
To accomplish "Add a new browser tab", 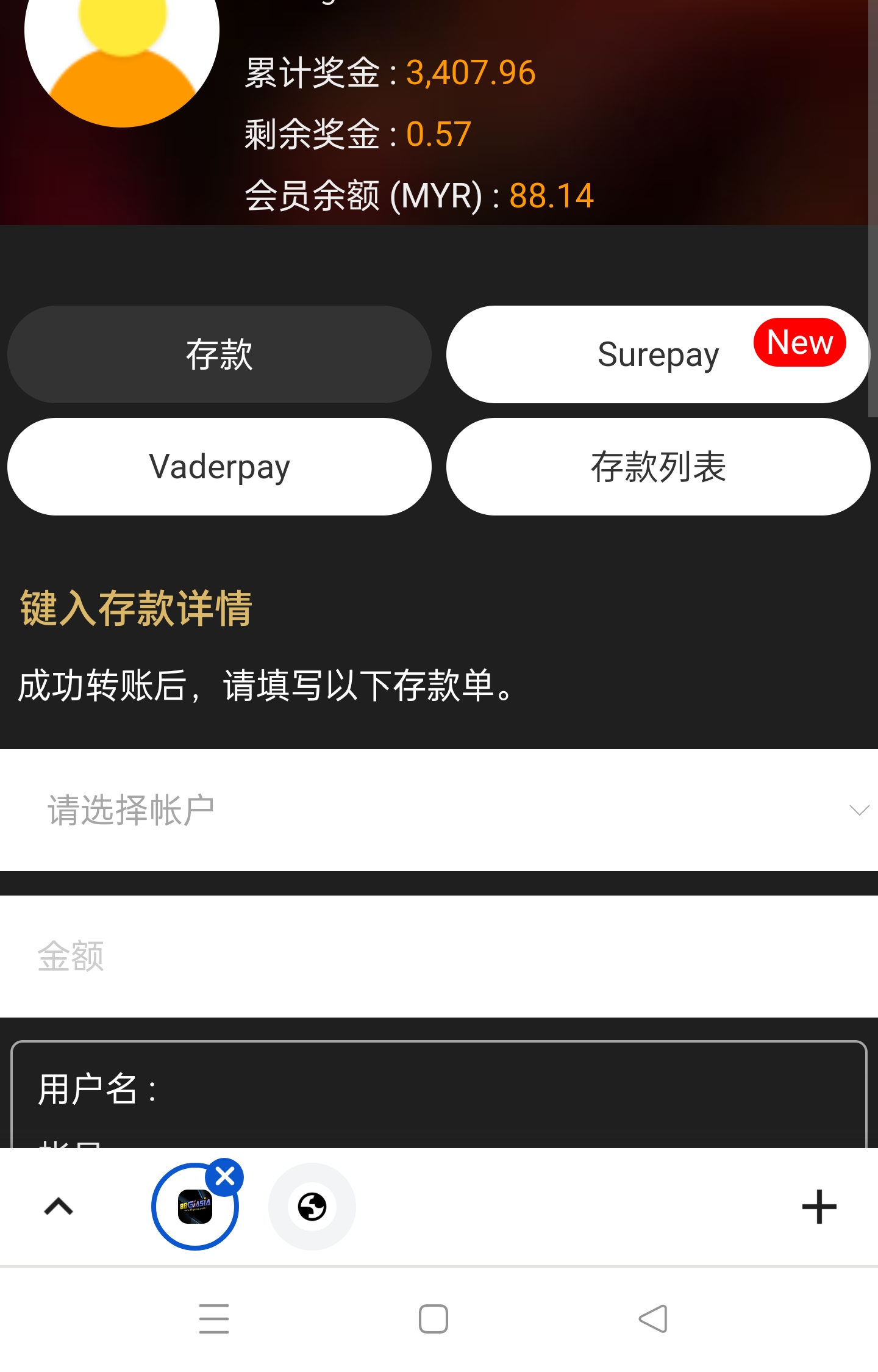I will pyautogui.click(x=819, y=1207).
